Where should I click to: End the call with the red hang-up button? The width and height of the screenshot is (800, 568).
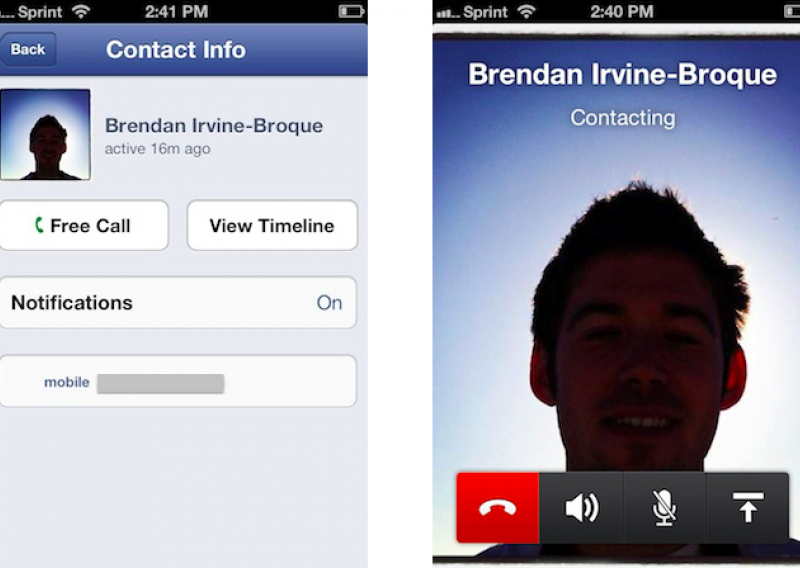(x=497, y=508)
